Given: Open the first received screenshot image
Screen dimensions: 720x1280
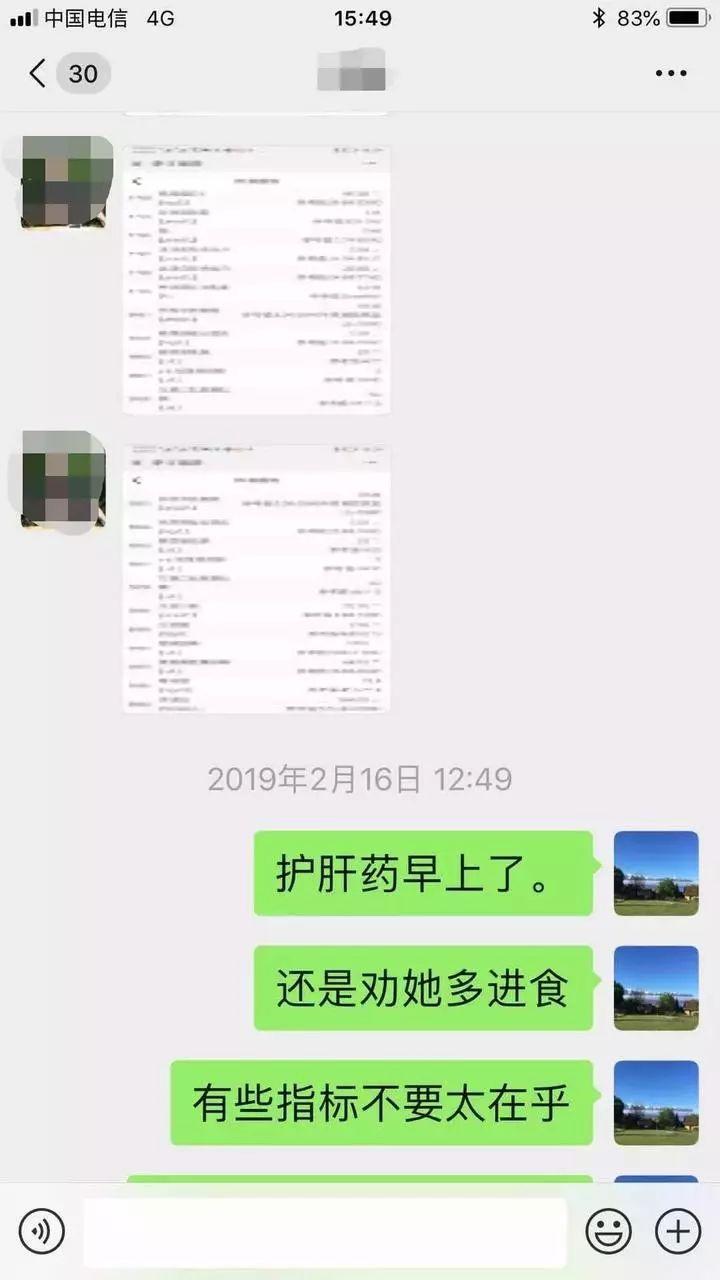Looking at the screenshot, I should 257,280.
